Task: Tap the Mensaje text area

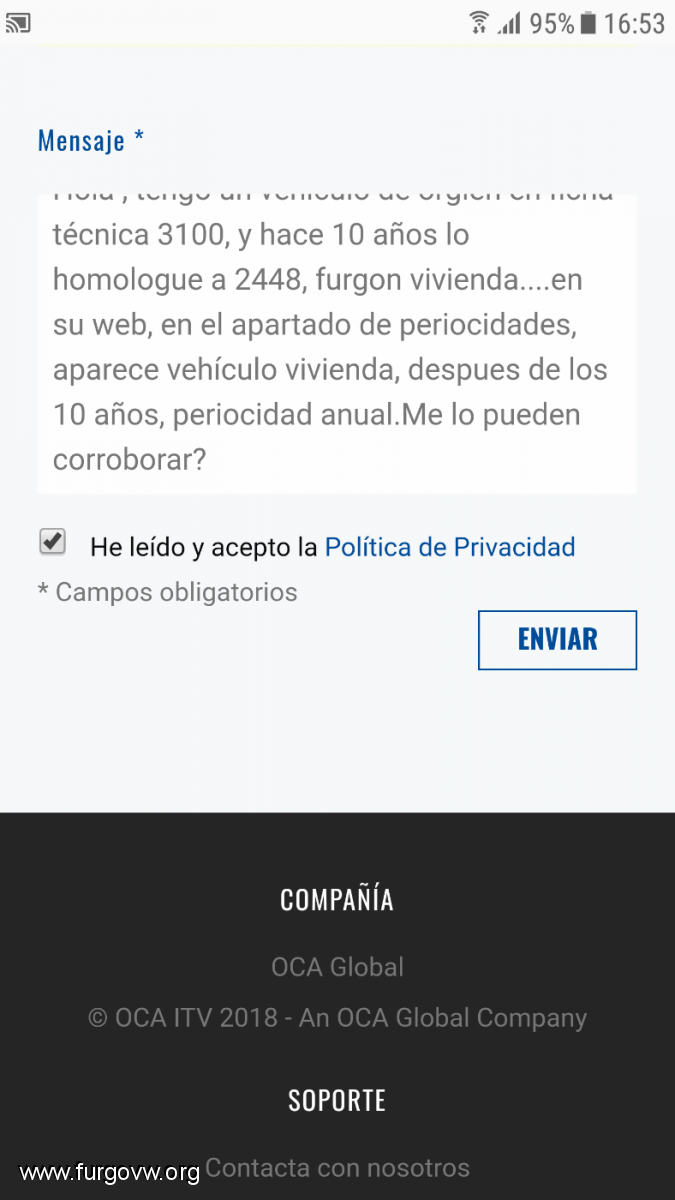Action: [x=337, y=343]
